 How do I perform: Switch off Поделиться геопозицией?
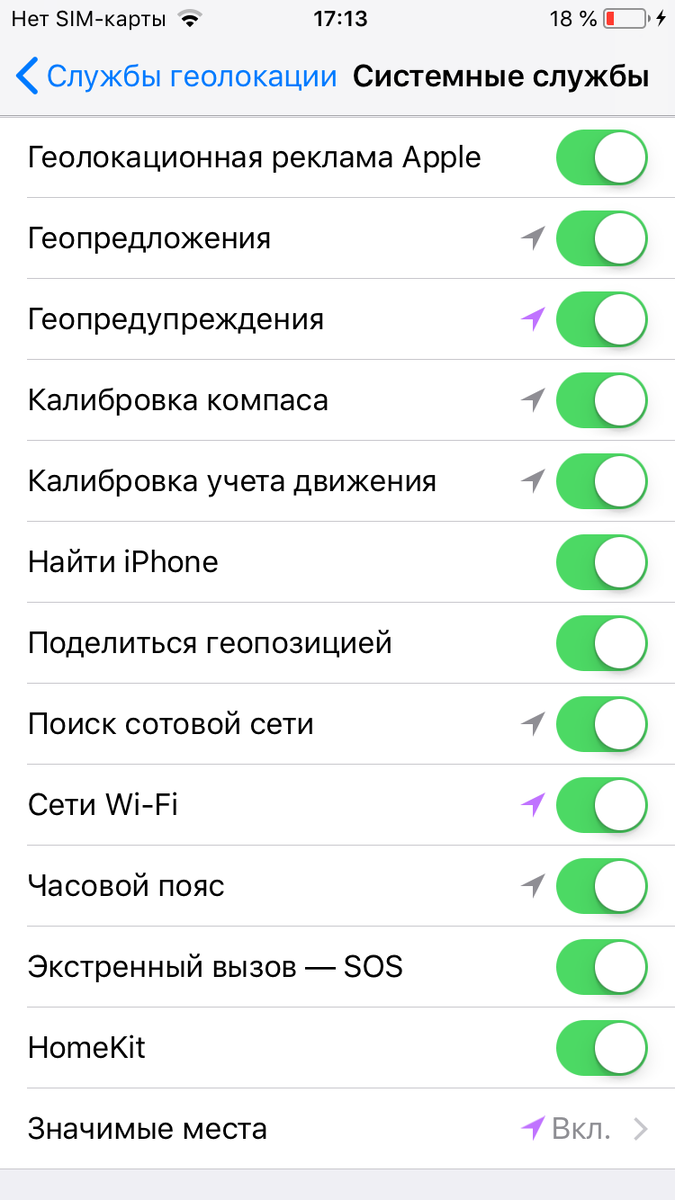click(601, 643)
